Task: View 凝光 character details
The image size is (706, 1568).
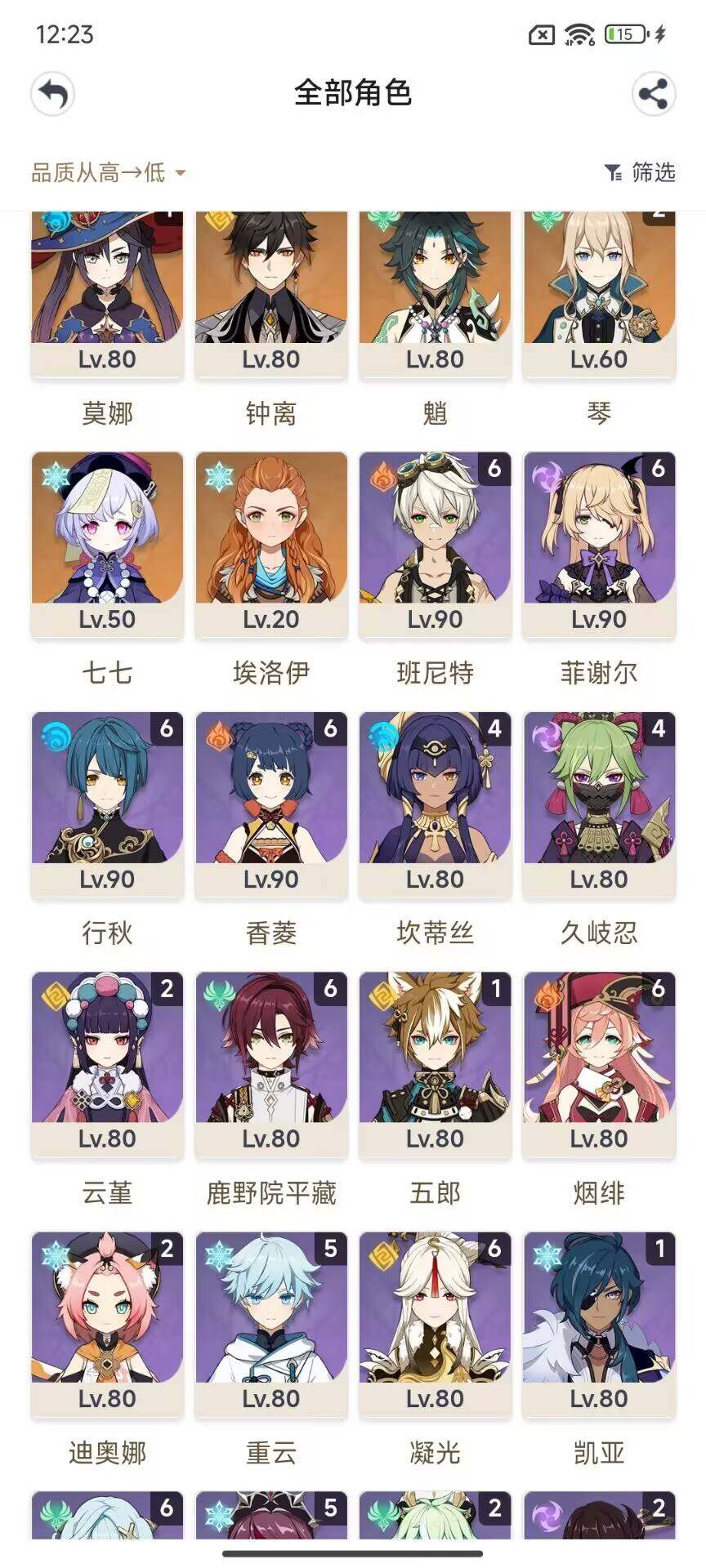Action: (x=435, y=1323)
